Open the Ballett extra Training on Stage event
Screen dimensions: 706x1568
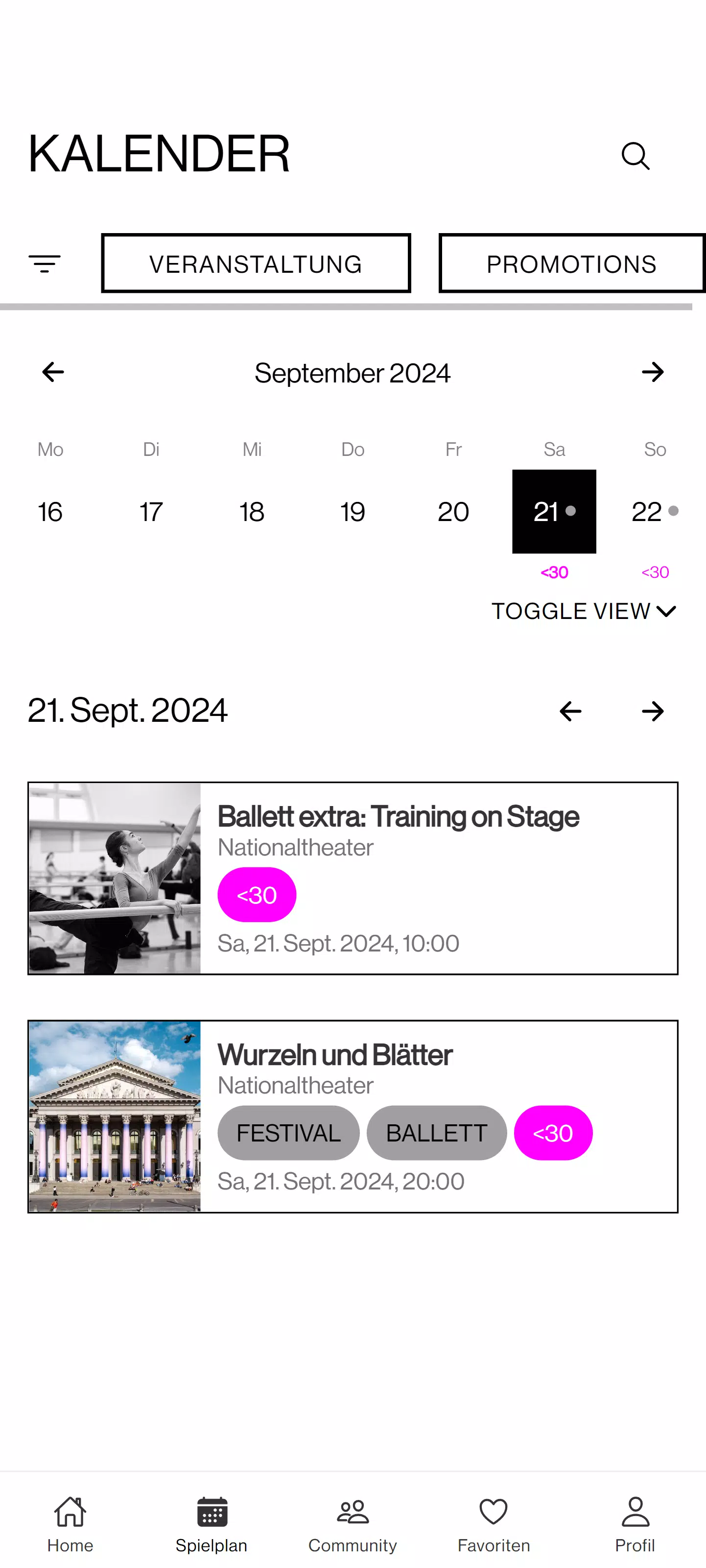pos(353,879)
